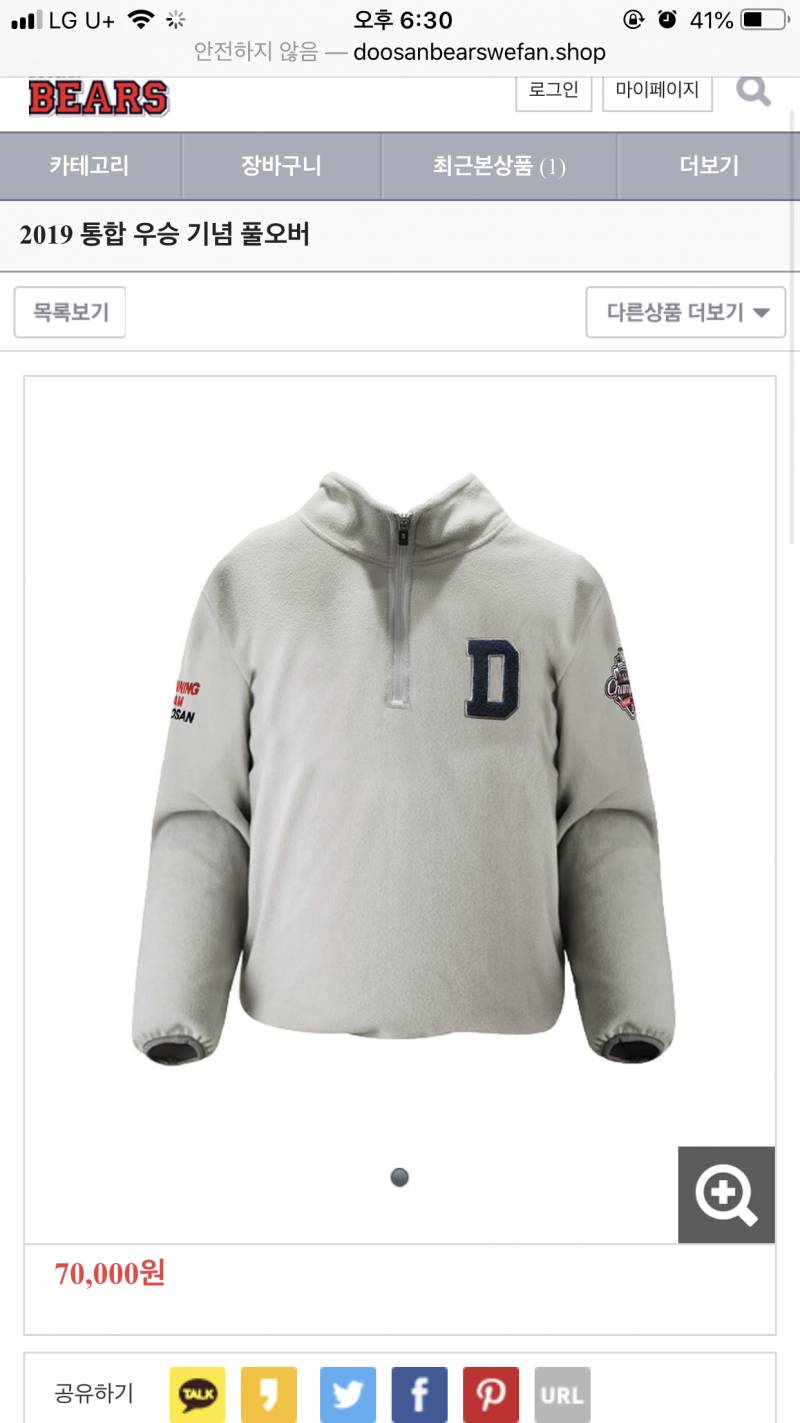Image resolution: width=800 pixels, height=1423 pixels.
Task: Open the Bears logo home link
Action: click(98, 97)
